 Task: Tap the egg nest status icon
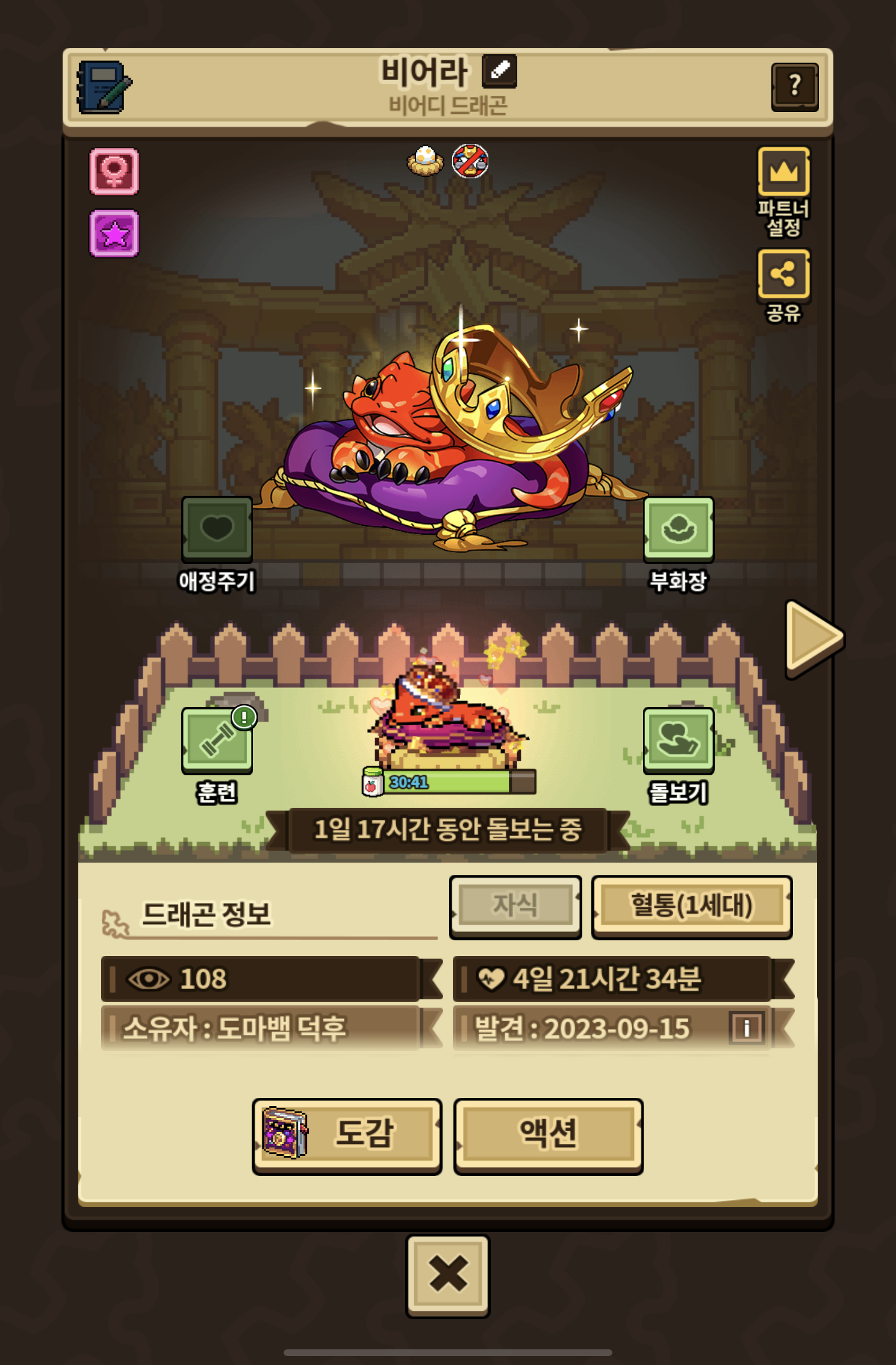coord(425,161)
